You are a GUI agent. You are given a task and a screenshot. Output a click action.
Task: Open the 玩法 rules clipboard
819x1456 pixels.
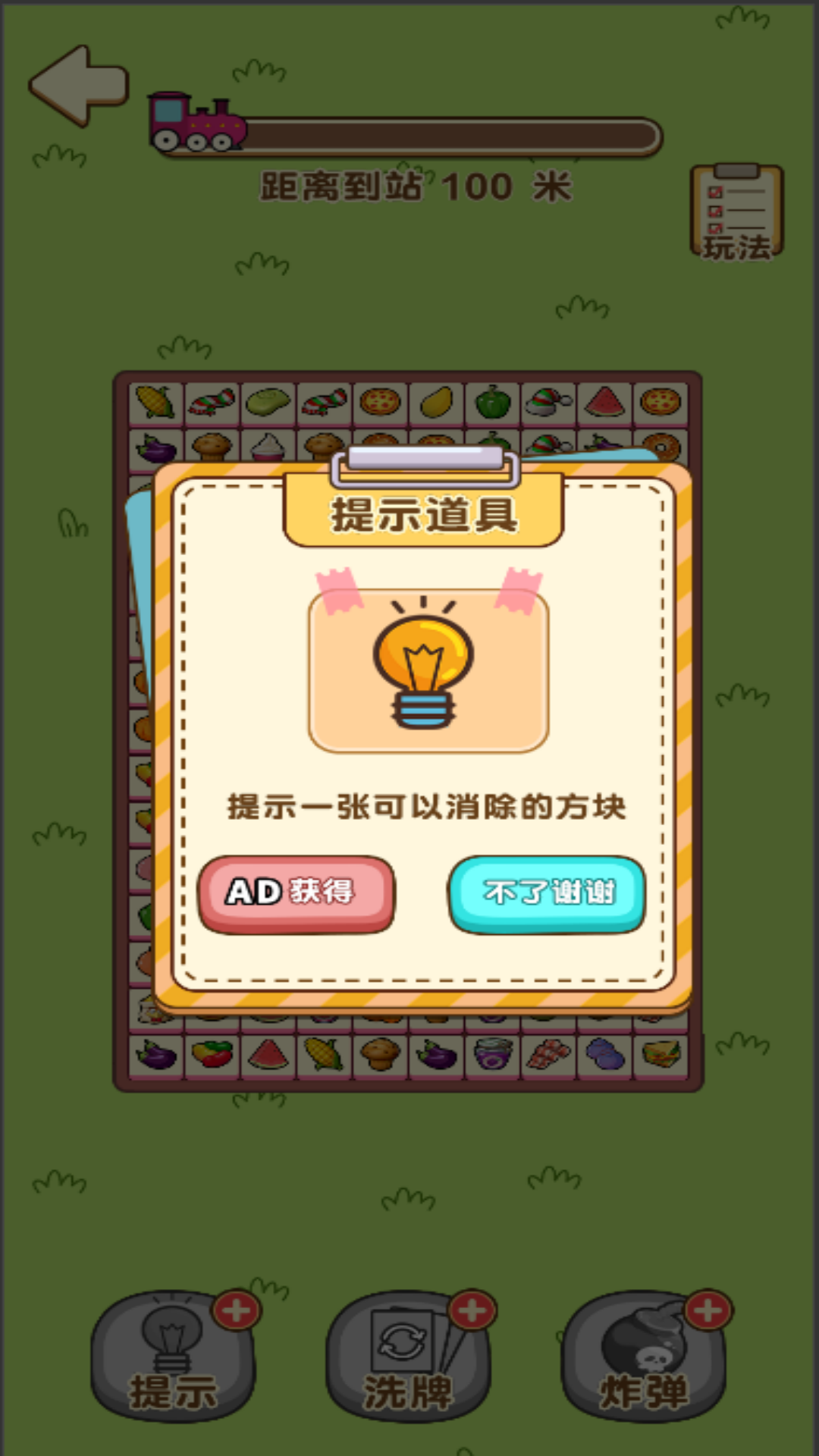[736, 213]
